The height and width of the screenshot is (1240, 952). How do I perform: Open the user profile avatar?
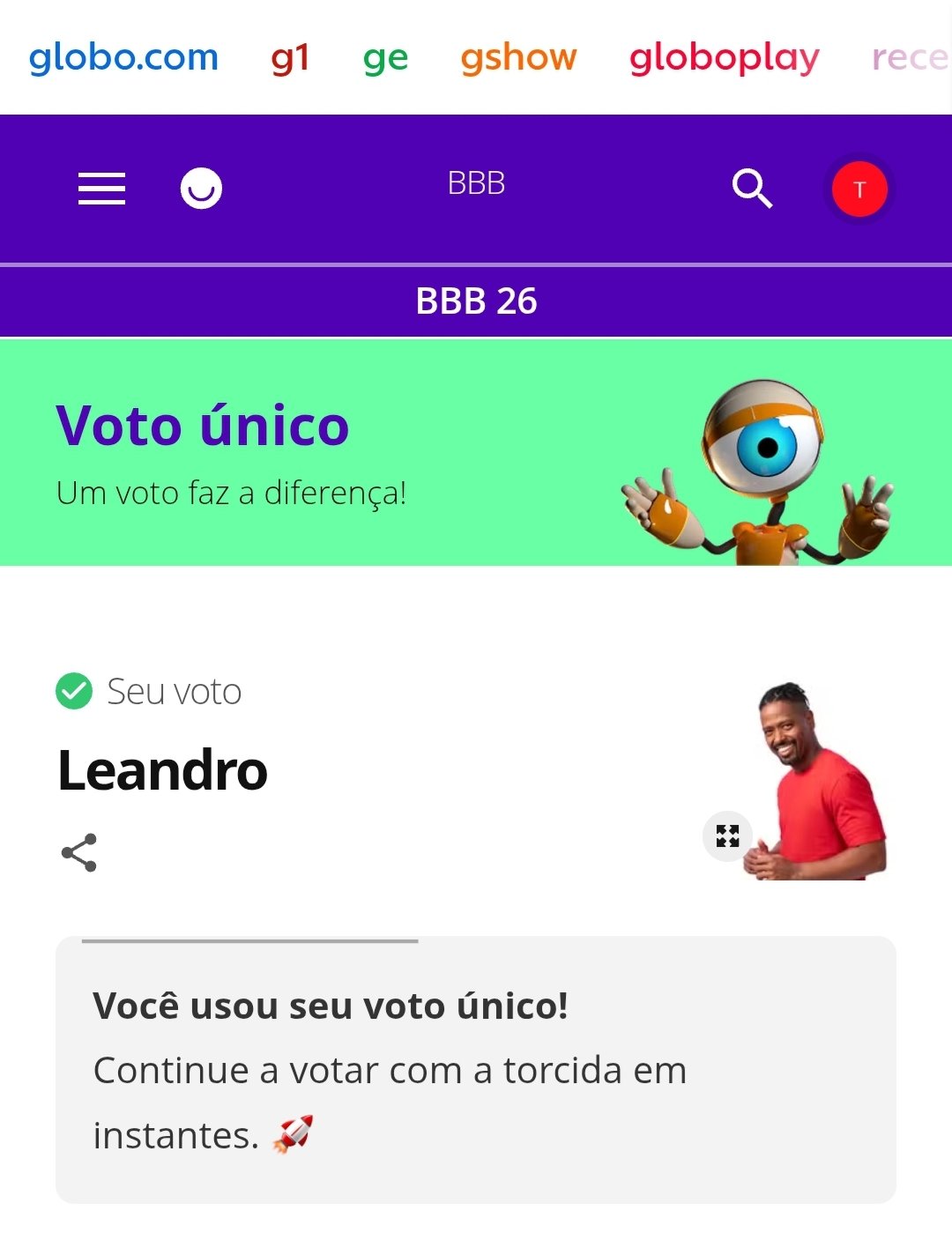(859, 189)
